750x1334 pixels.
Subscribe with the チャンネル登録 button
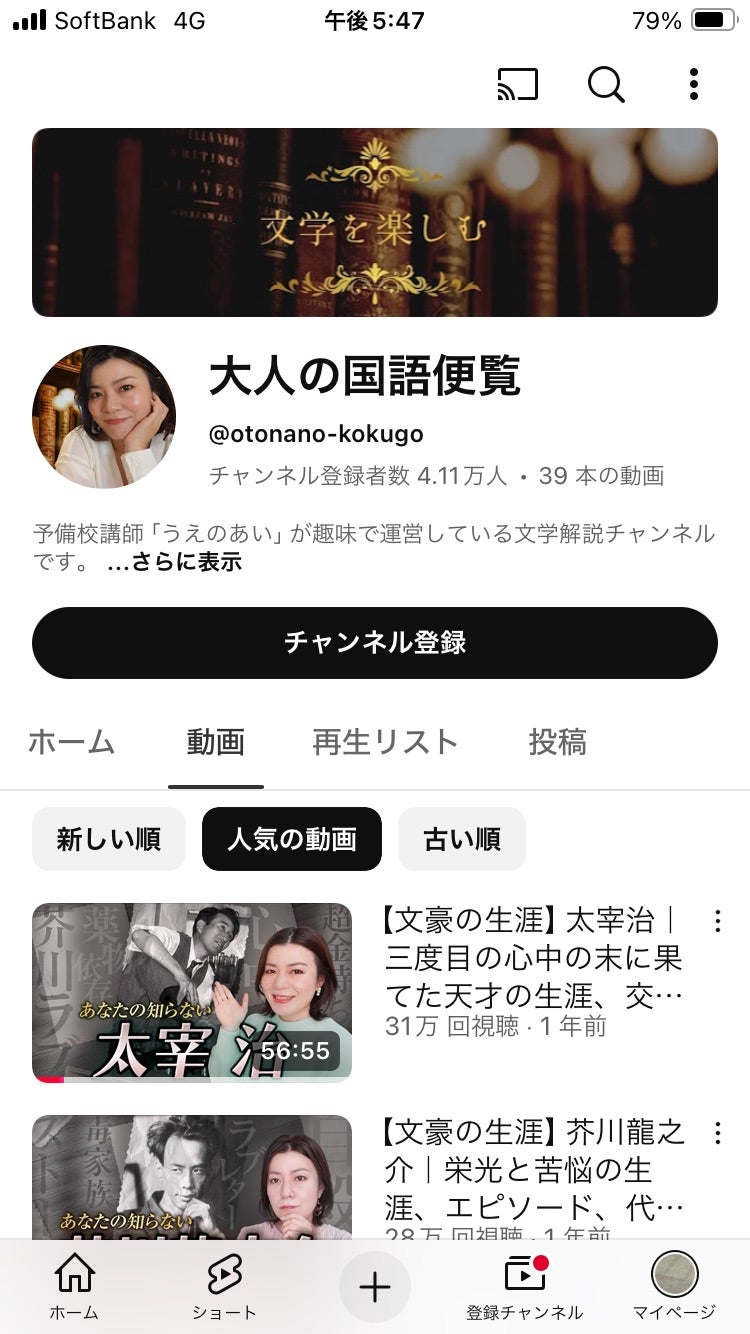[375, 642]
